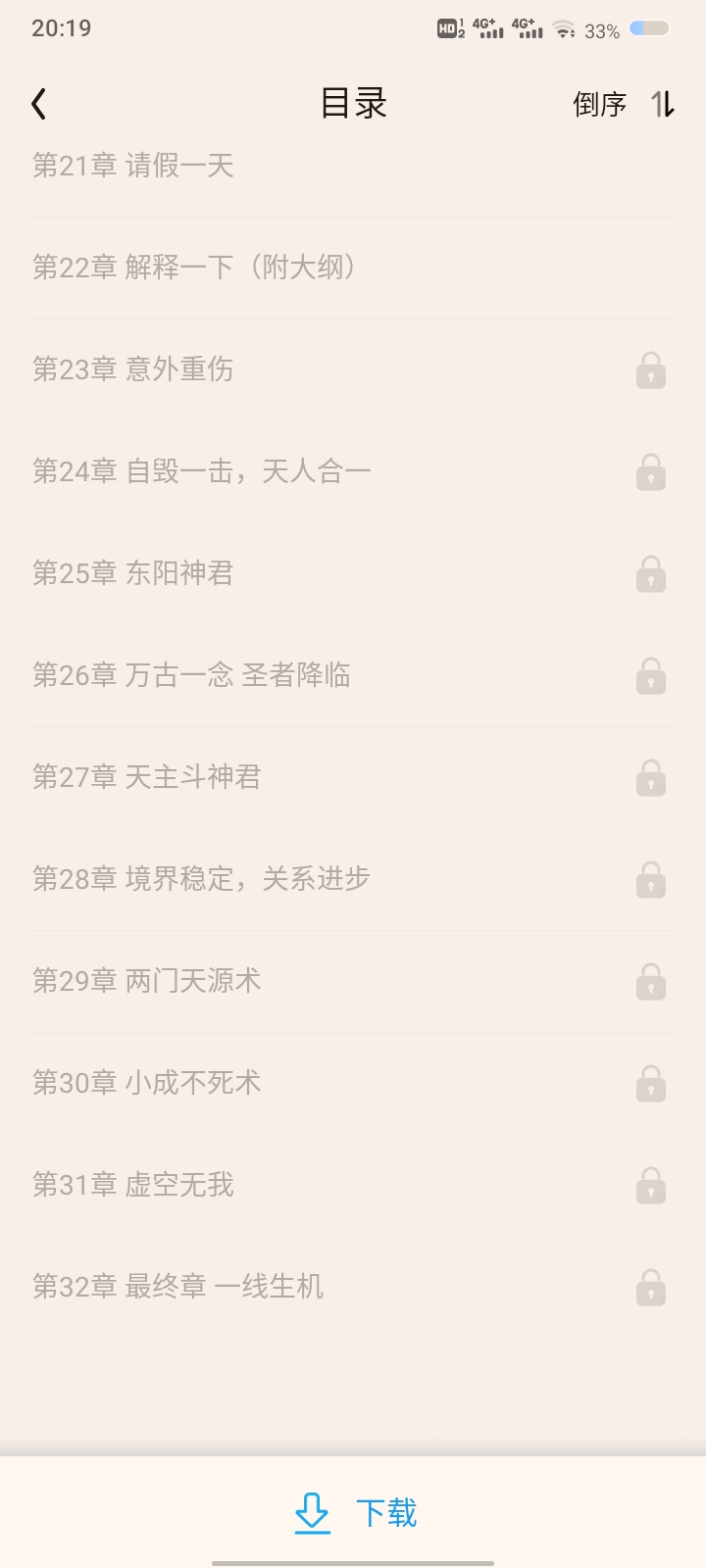Open chapter 第25章 东阳神君
The height and width of the screenshot is (1568, 706).
click(353, 573)
